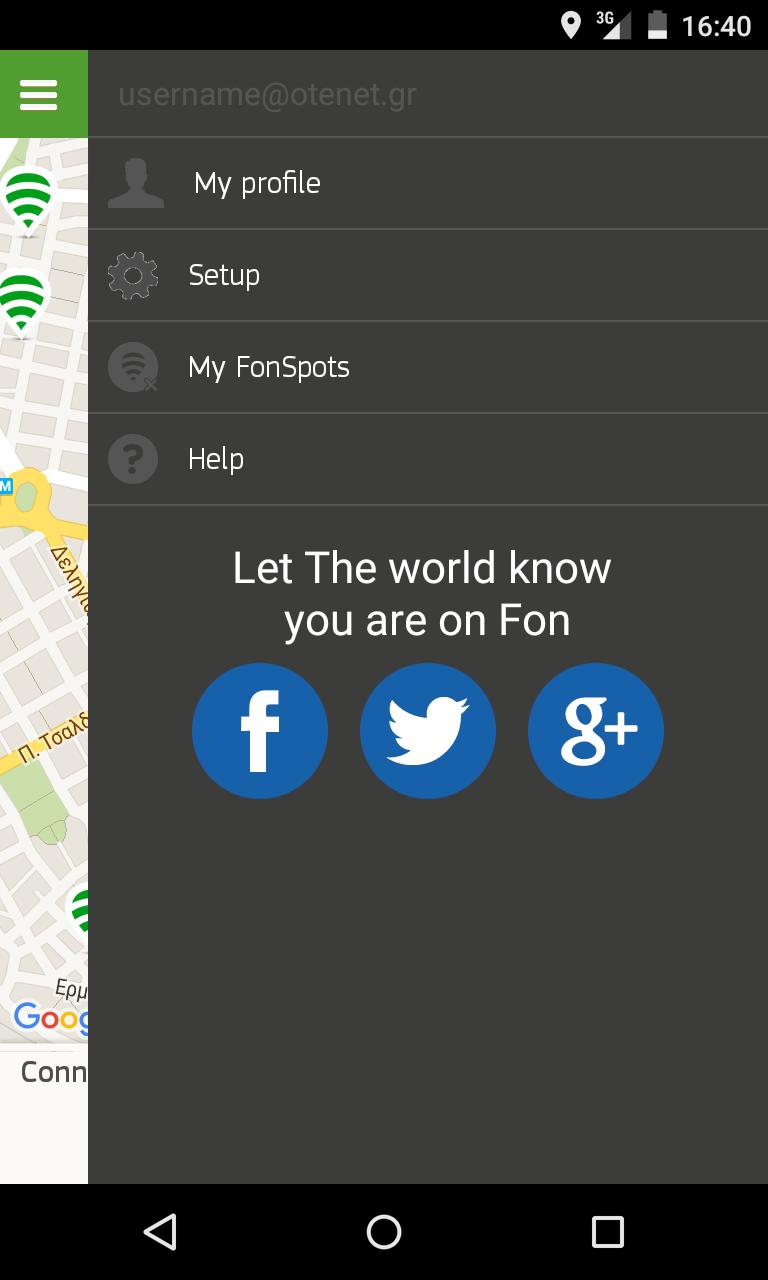Close the drawer with the hamburger button
Viewport: 768px width, 1280px height.
click(x=40, y=94)
